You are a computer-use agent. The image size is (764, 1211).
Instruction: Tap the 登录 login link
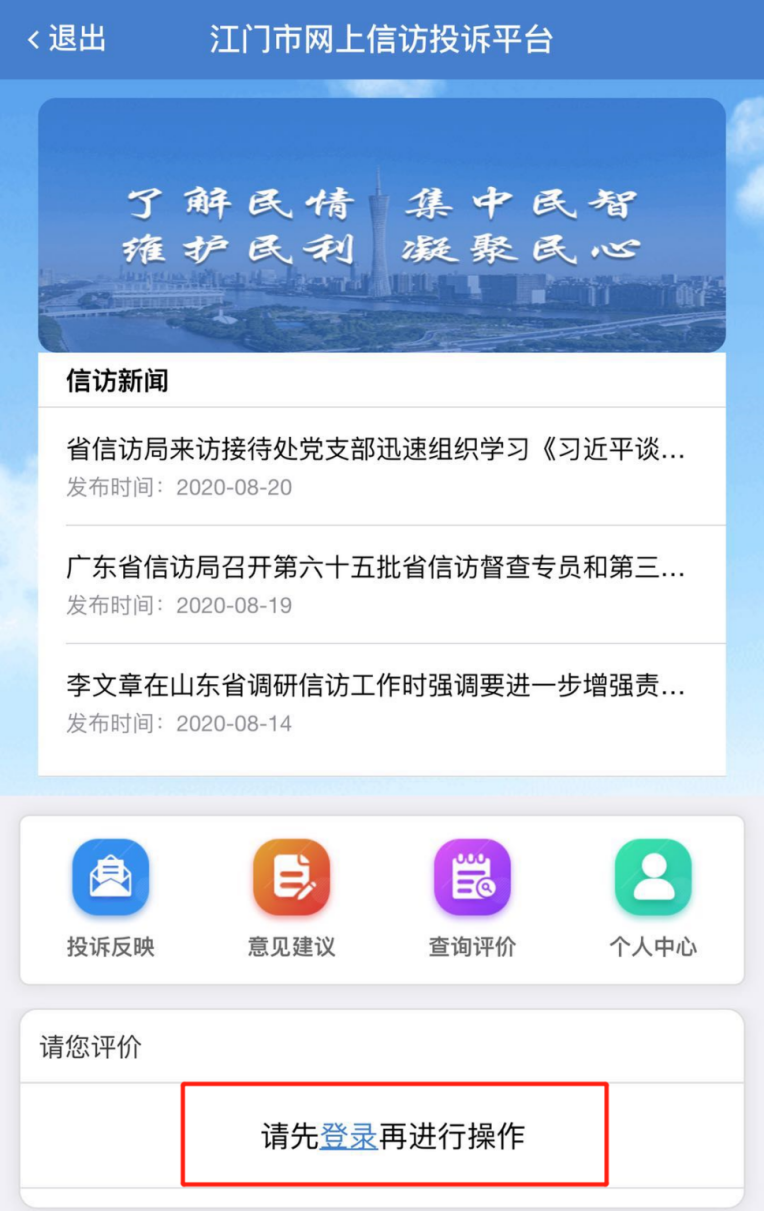pos(348,1137)
